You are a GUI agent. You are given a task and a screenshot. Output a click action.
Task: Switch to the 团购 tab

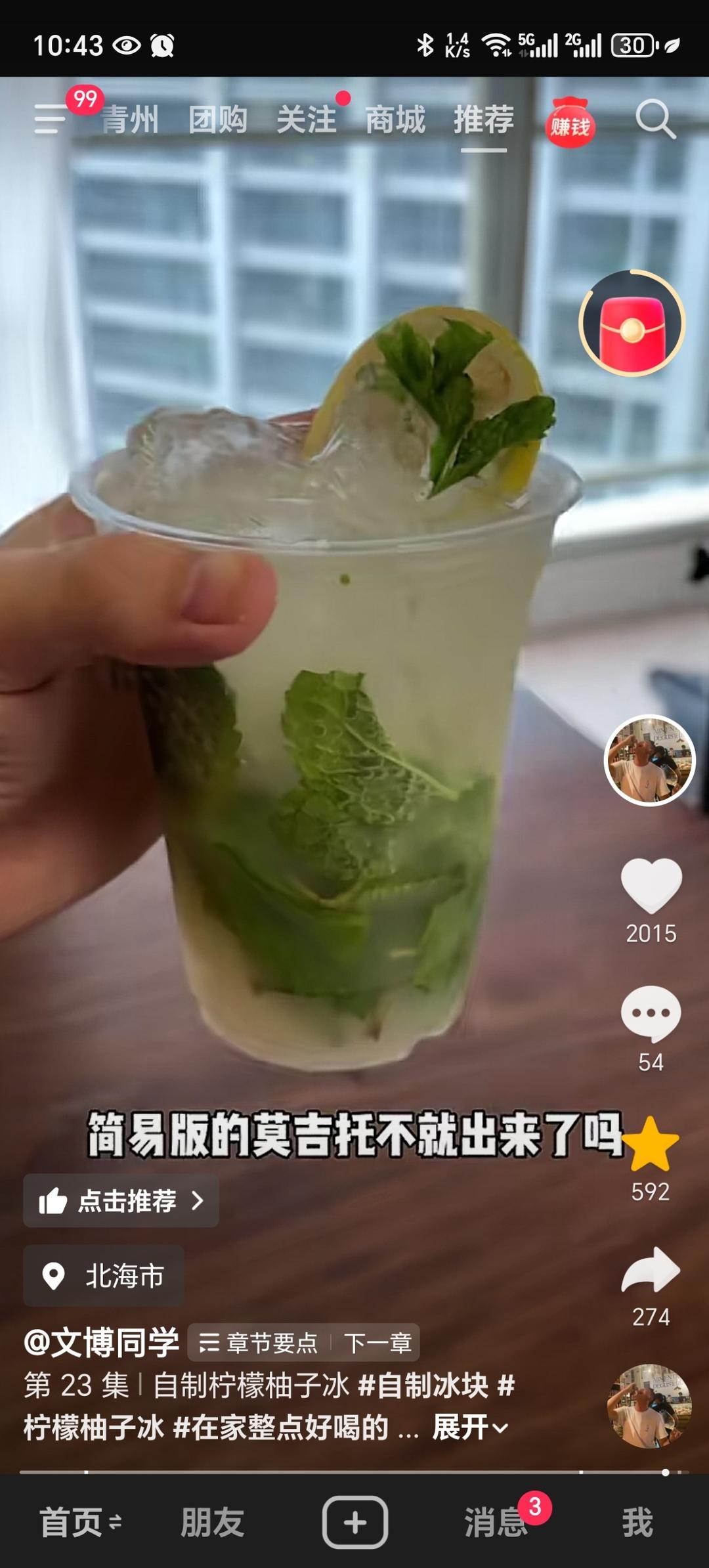pos(218,120)
